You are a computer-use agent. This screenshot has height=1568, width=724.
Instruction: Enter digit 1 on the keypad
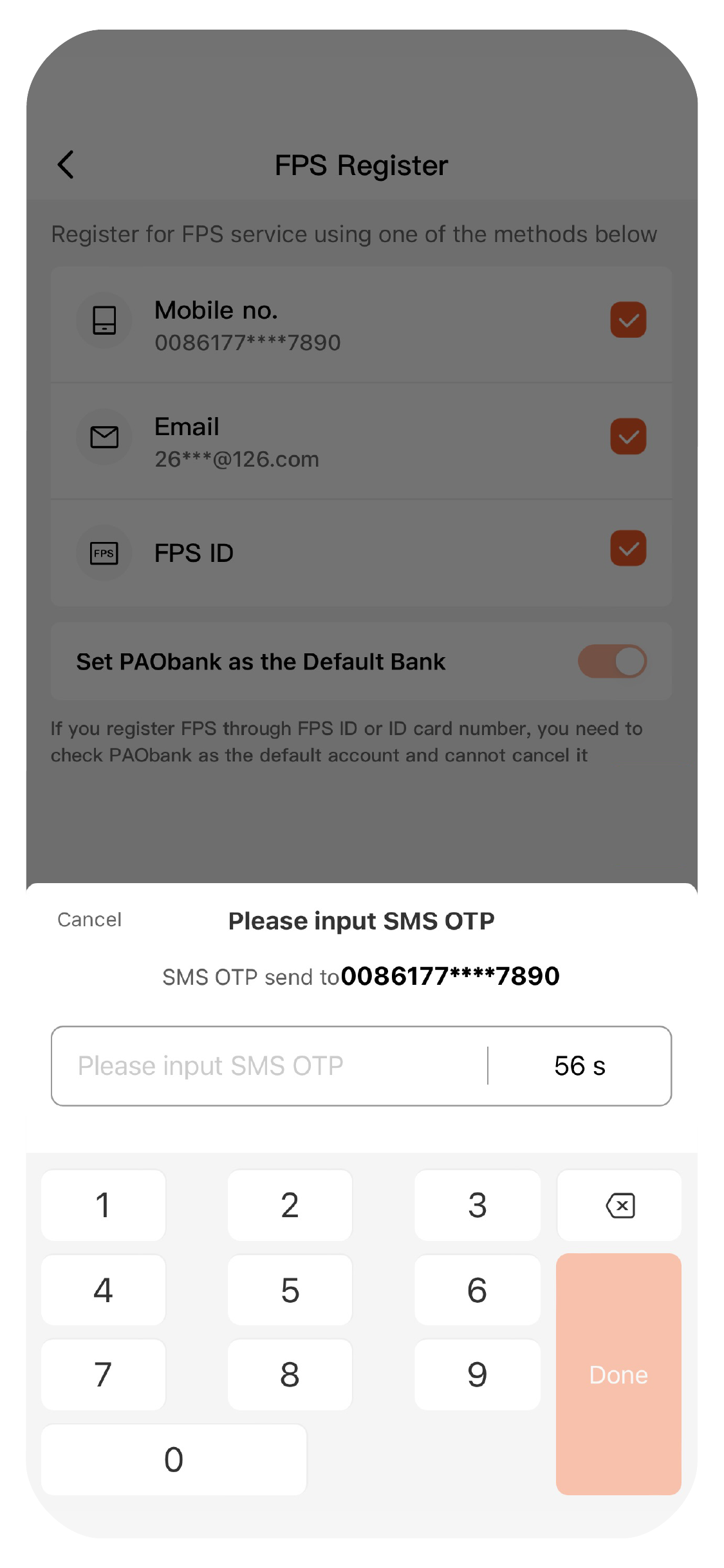[x=104, y=1206]
